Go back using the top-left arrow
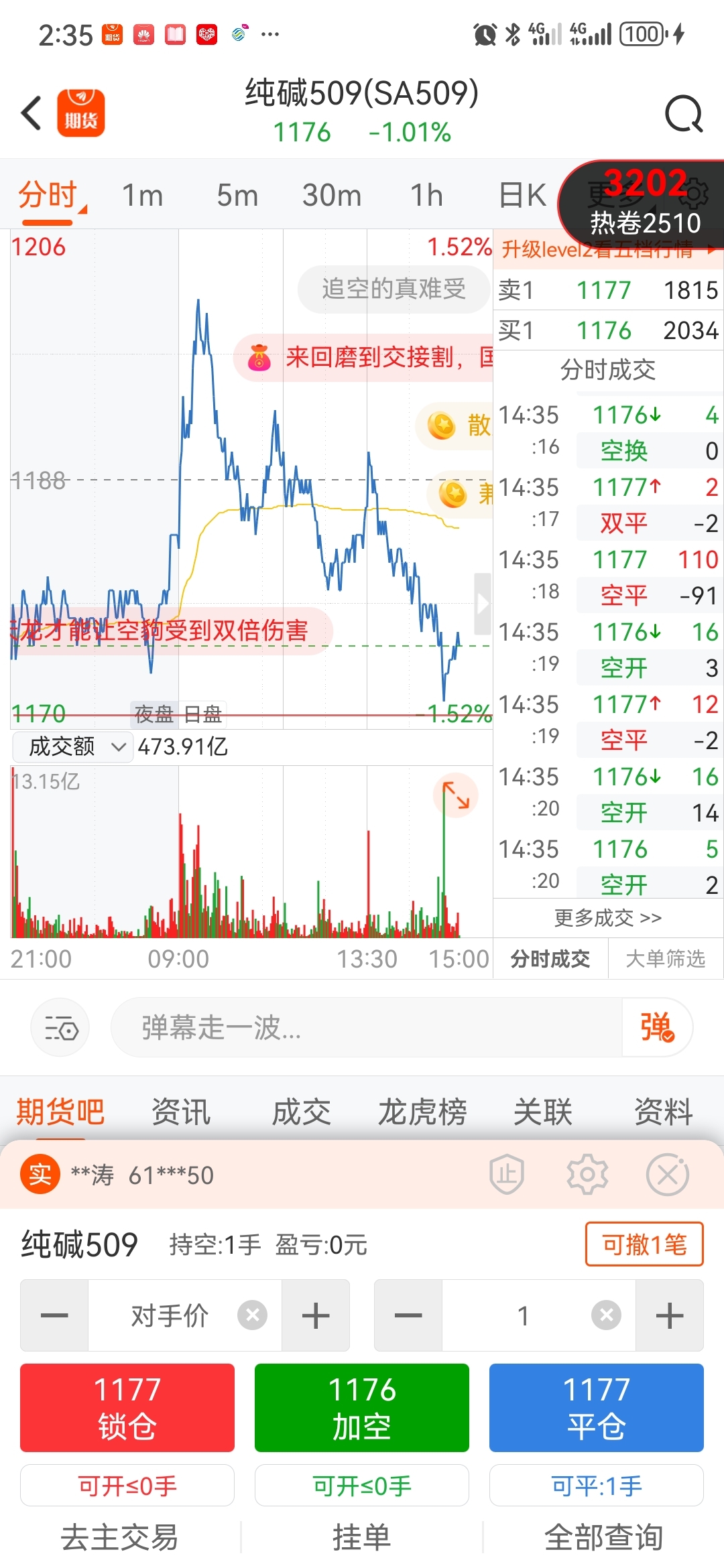The height and width of the screenshot is (1568, 724). (x=32, y=113)
